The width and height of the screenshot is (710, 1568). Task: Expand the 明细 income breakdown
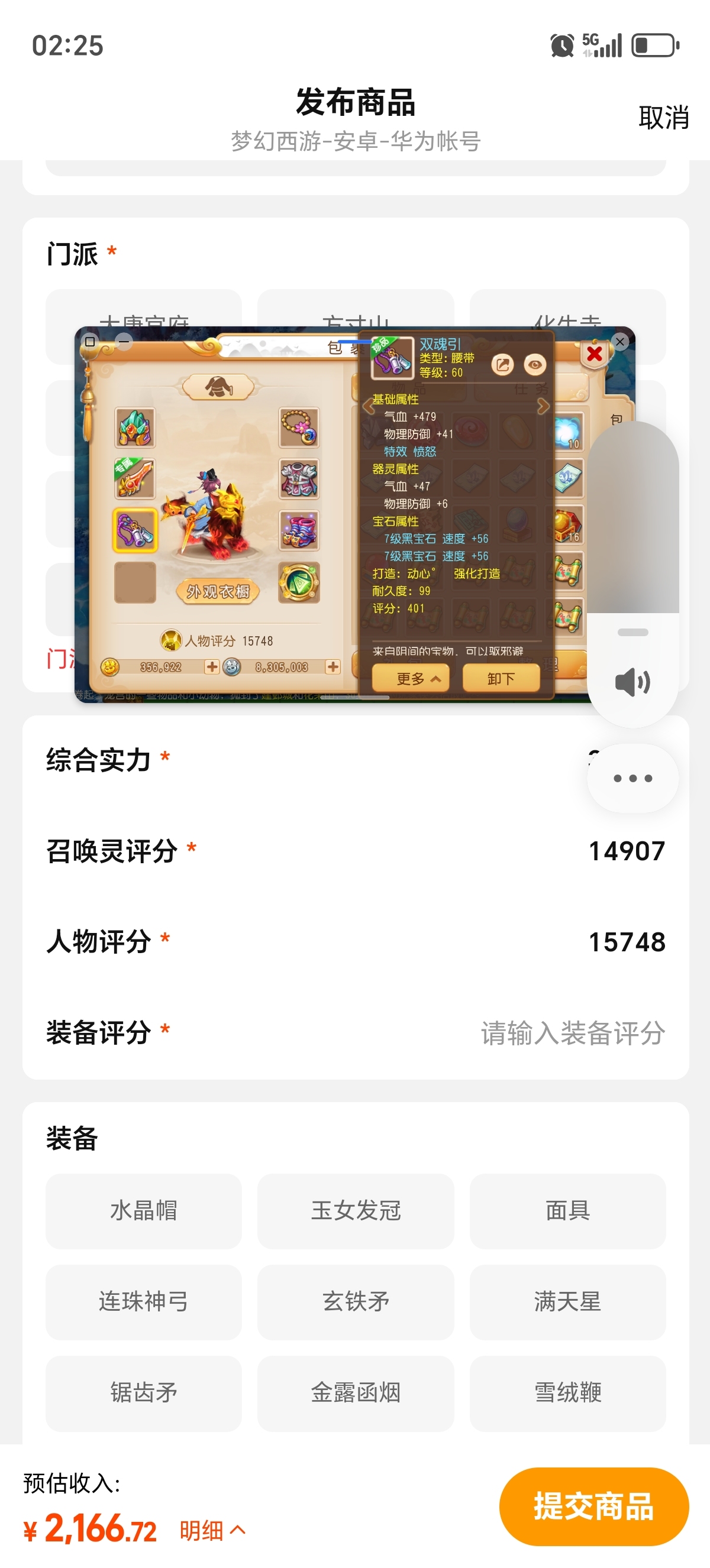coord(212,1530)
